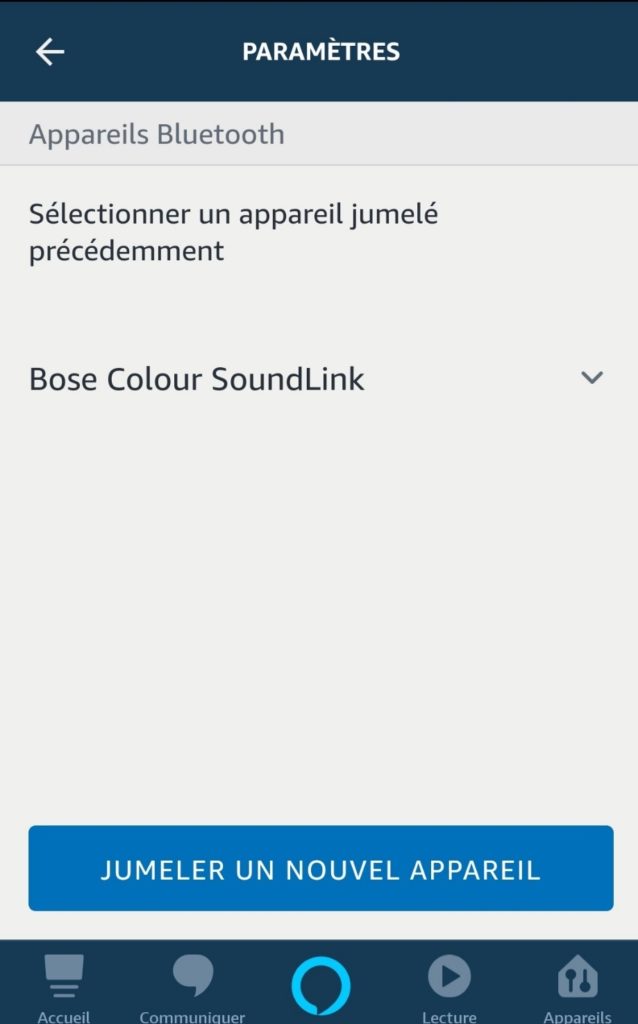This screenshot has width=638, height=1024.
Task: Open the Communiquer tab
Action: 192,988
